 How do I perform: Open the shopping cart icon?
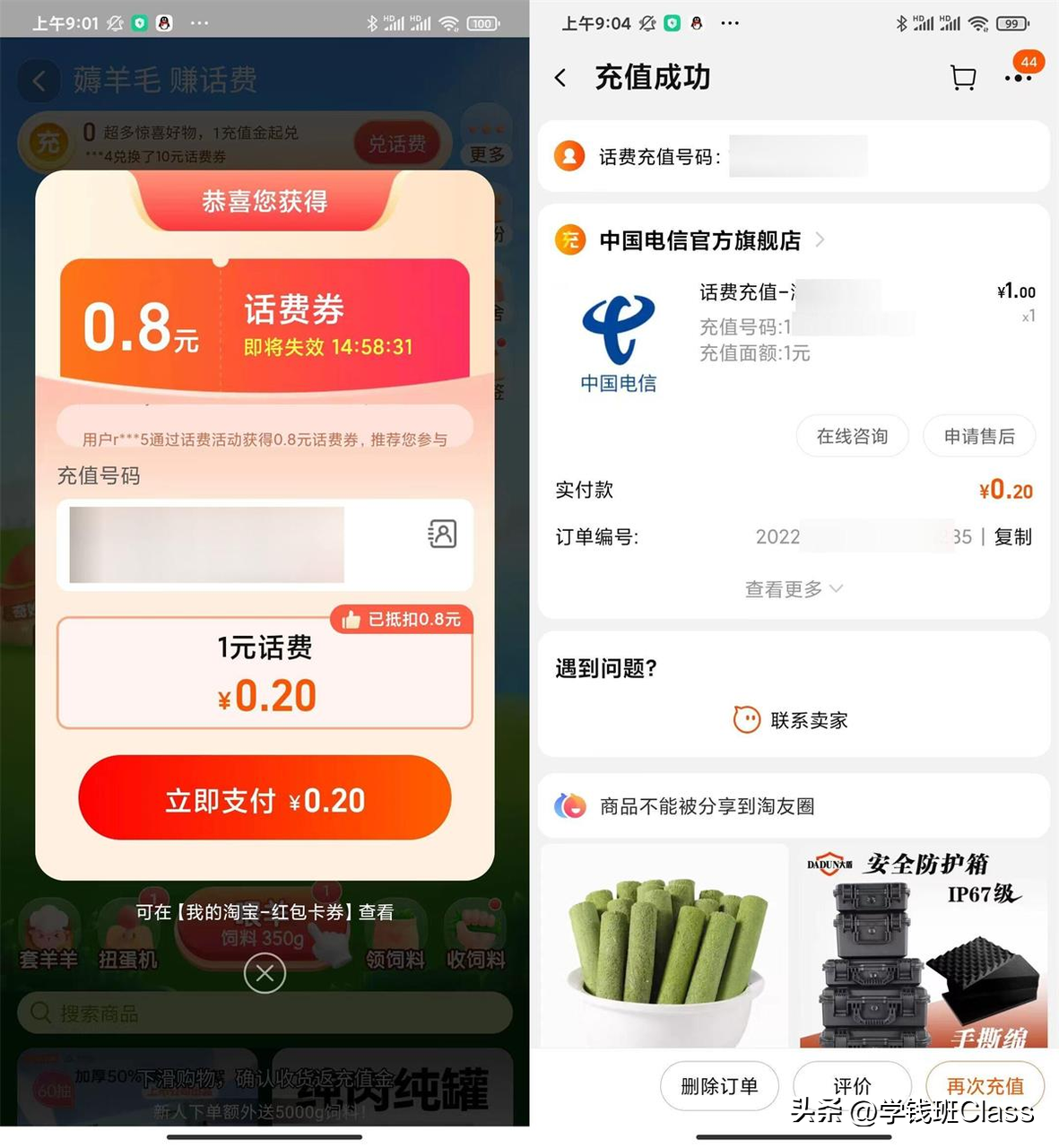(x=963, y=78)
